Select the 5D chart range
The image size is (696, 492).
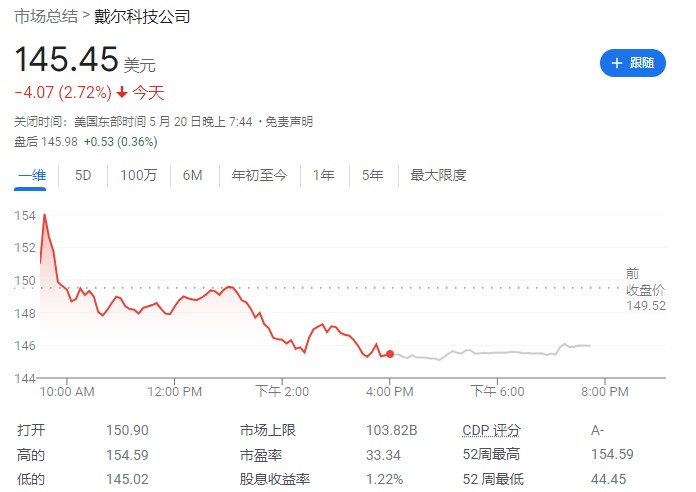tap(83, 175)
